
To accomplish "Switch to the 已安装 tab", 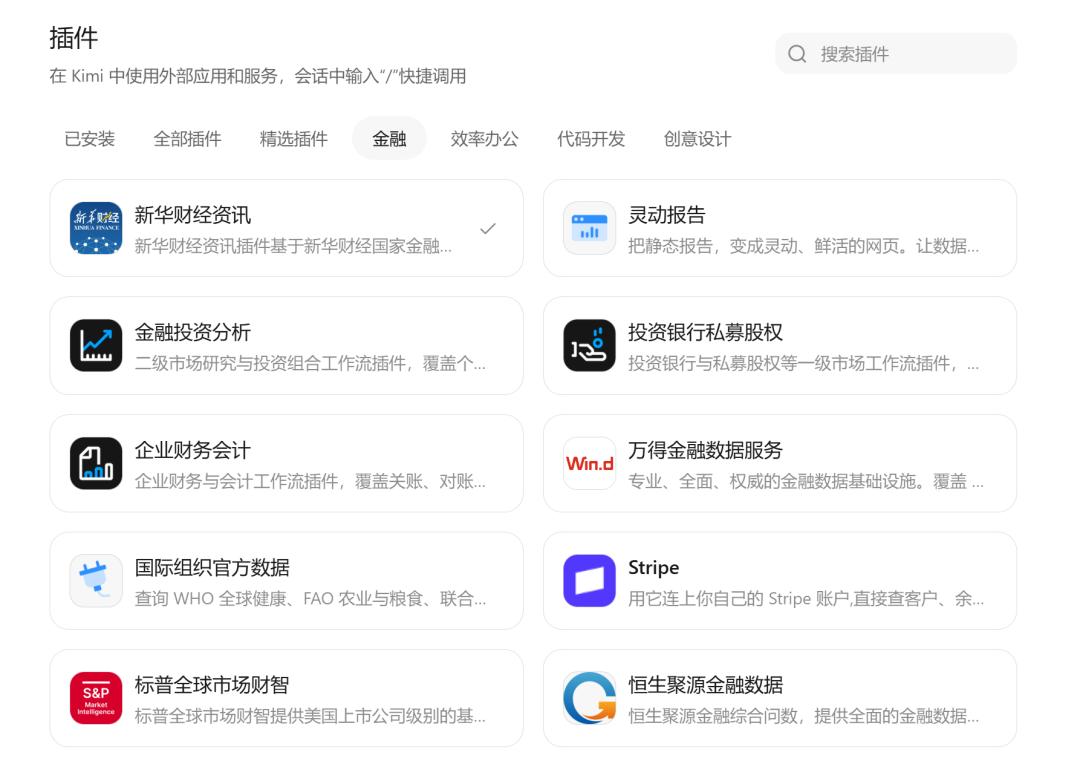I will pos(90,139).
